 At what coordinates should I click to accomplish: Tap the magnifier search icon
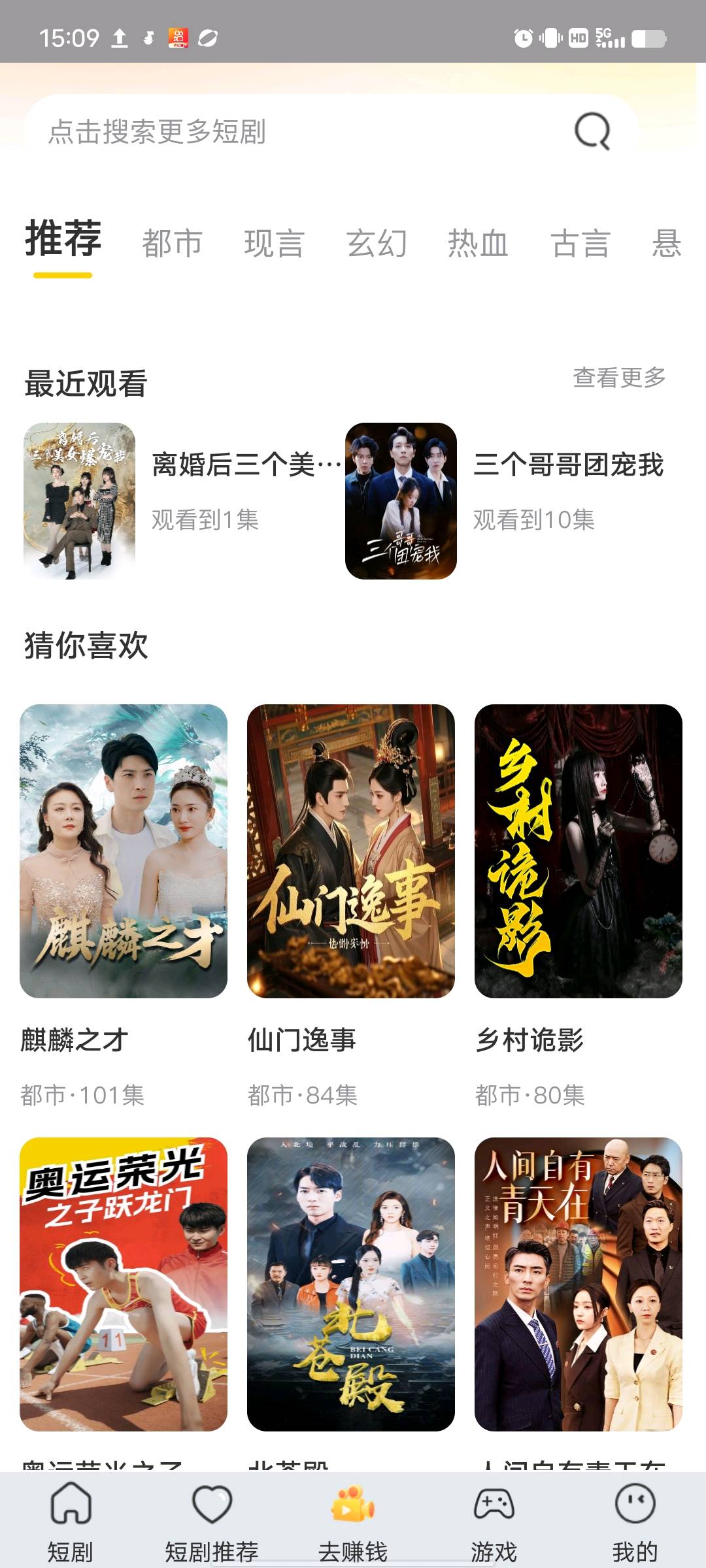pos(592,131)
